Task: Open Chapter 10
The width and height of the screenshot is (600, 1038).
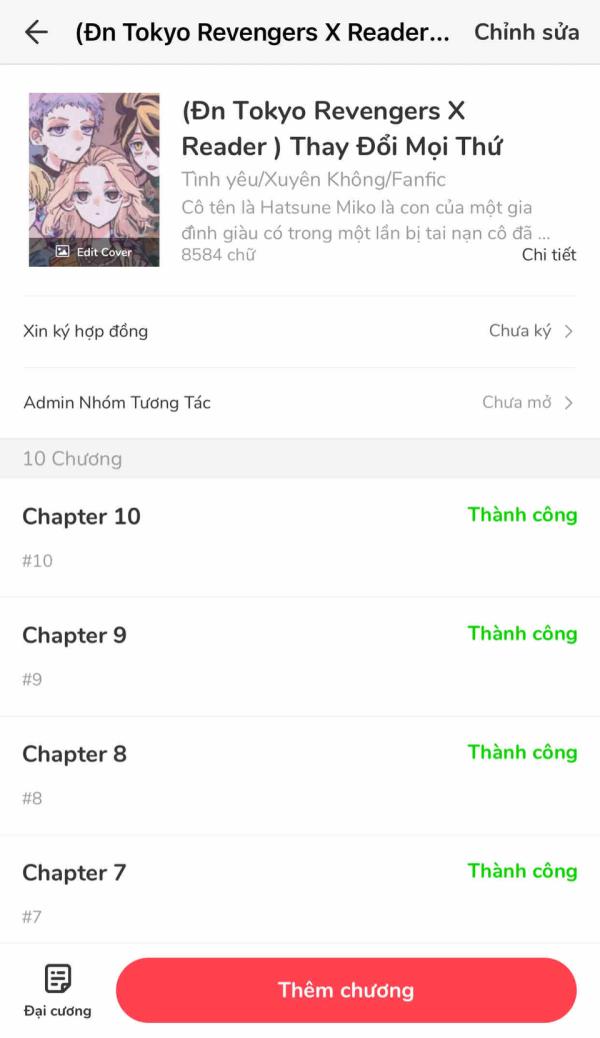Action: click(300, 537)
